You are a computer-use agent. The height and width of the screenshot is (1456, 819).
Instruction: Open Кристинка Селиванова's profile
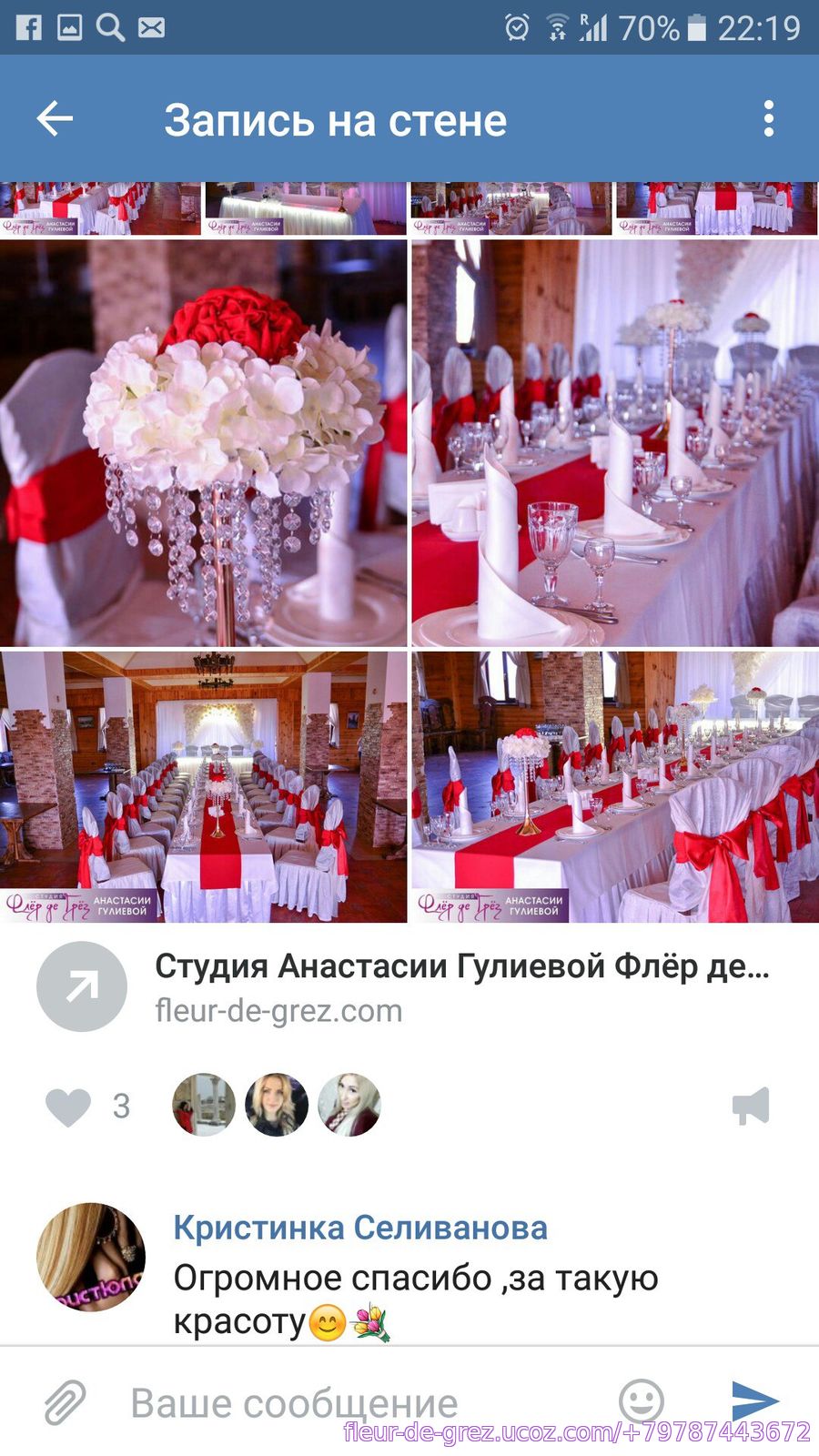pyautogui.click(x=360, y=1228)
